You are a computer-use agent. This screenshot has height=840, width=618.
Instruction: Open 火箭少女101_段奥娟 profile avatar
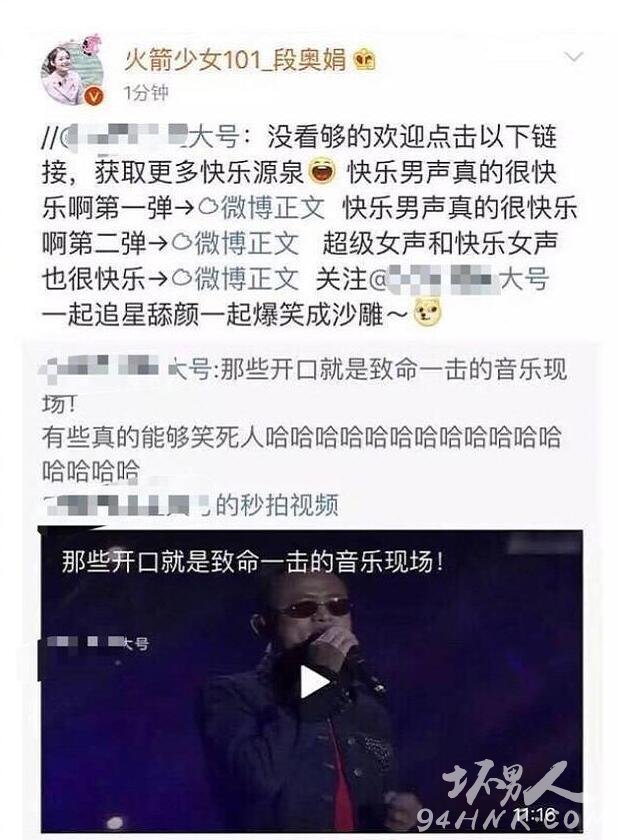71,73
